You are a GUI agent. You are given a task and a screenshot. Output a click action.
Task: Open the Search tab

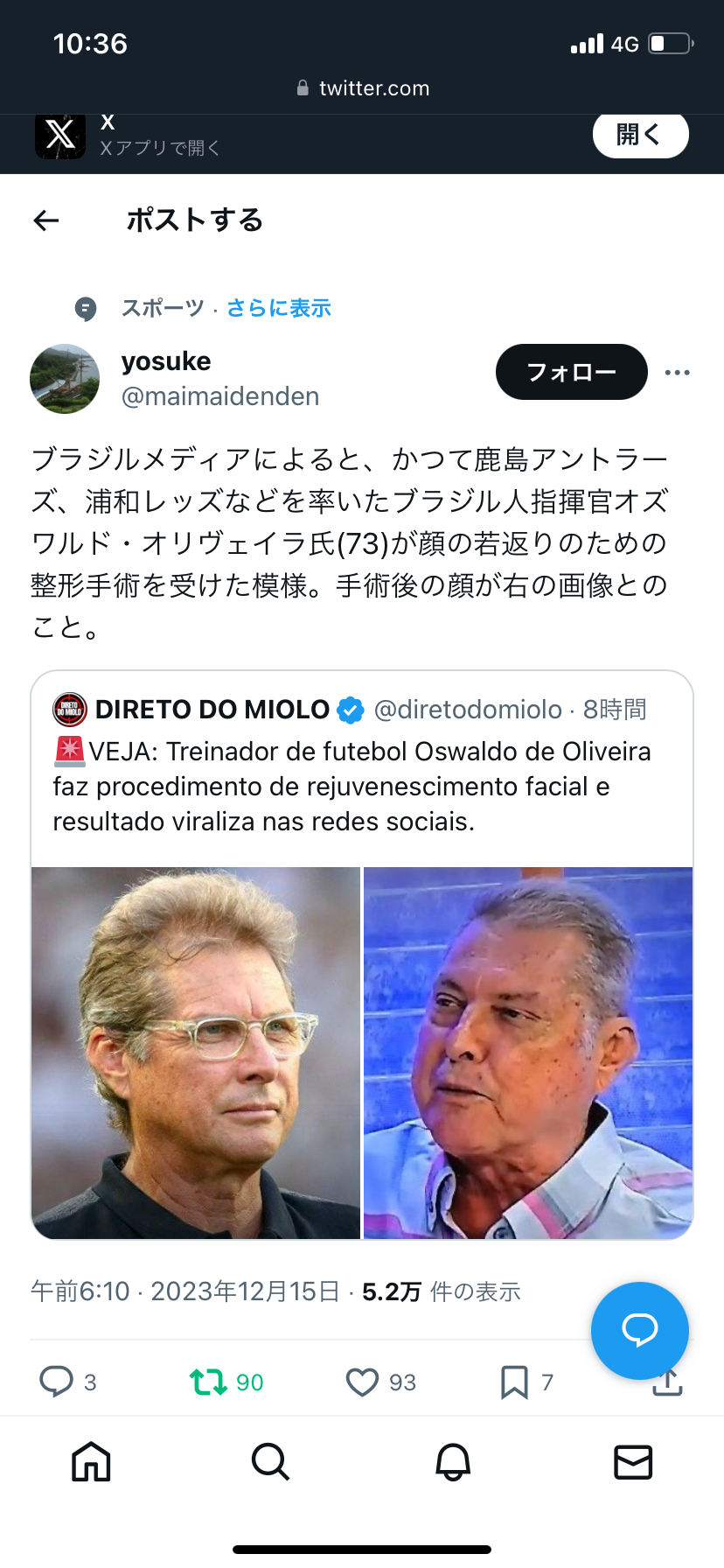pos(270,1461)
